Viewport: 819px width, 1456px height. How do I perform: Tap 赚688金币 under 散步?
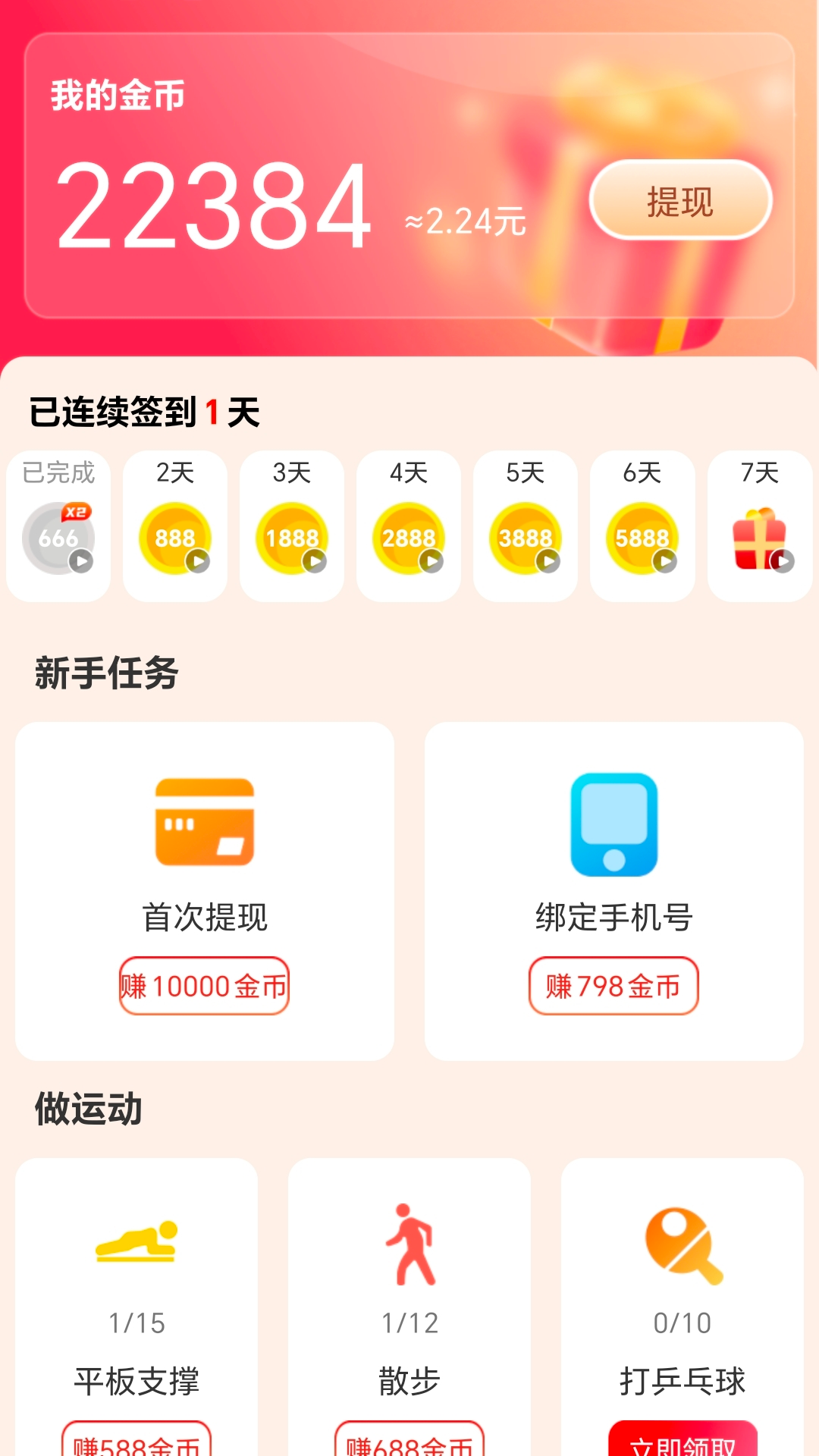point(409,1441)
